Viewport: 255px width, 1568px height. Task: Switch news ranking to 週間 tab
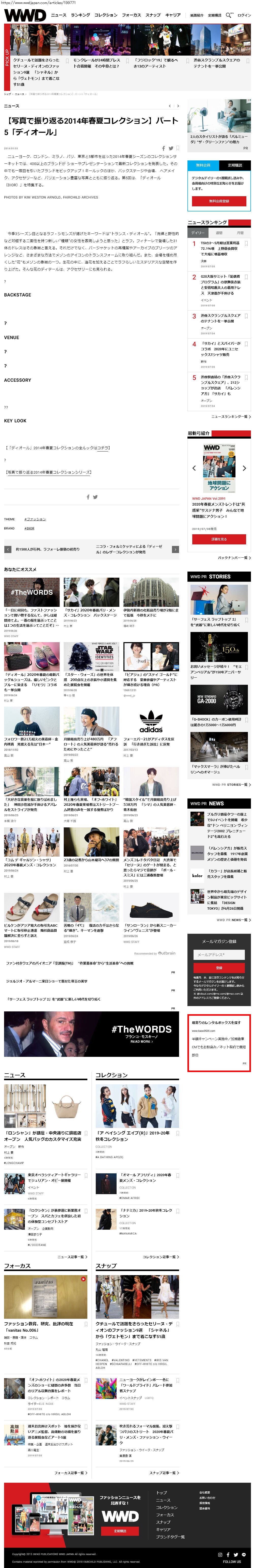[x=219, y=232]
